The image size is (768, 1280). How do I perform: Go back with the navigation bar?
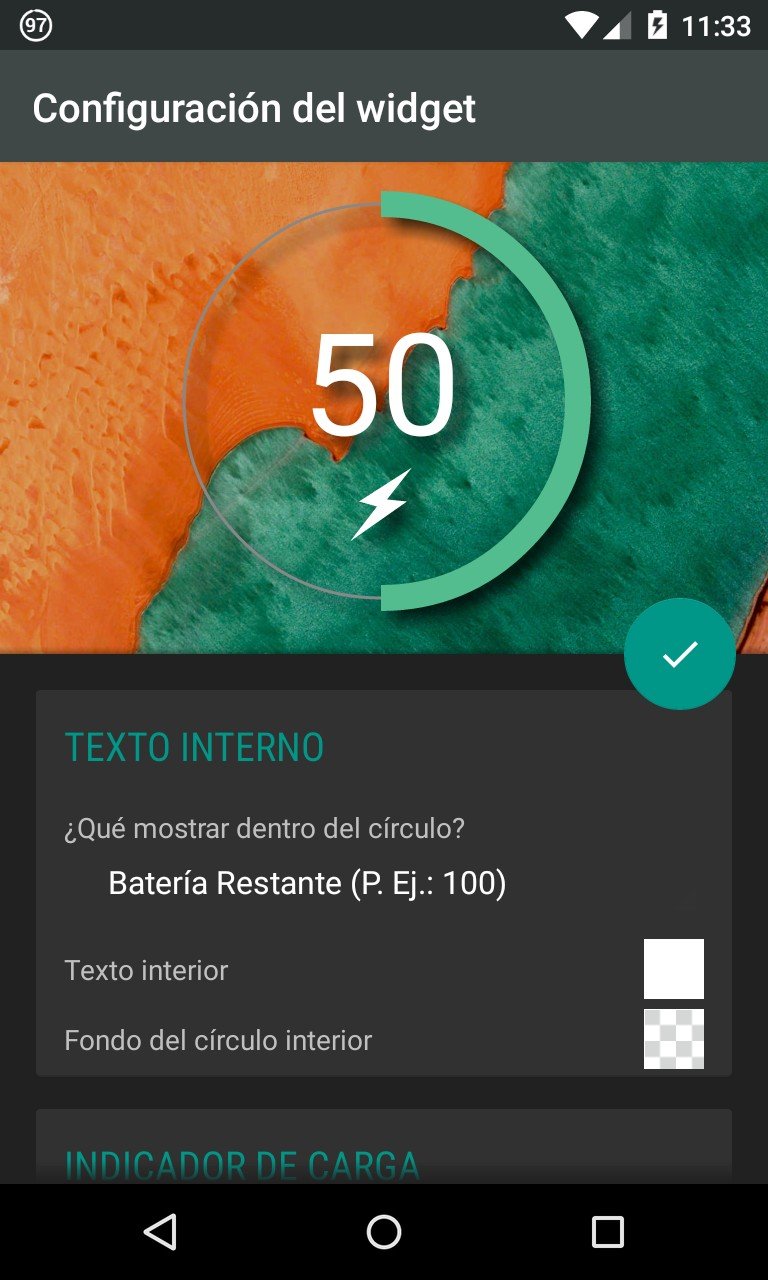tap(160, 1232)
